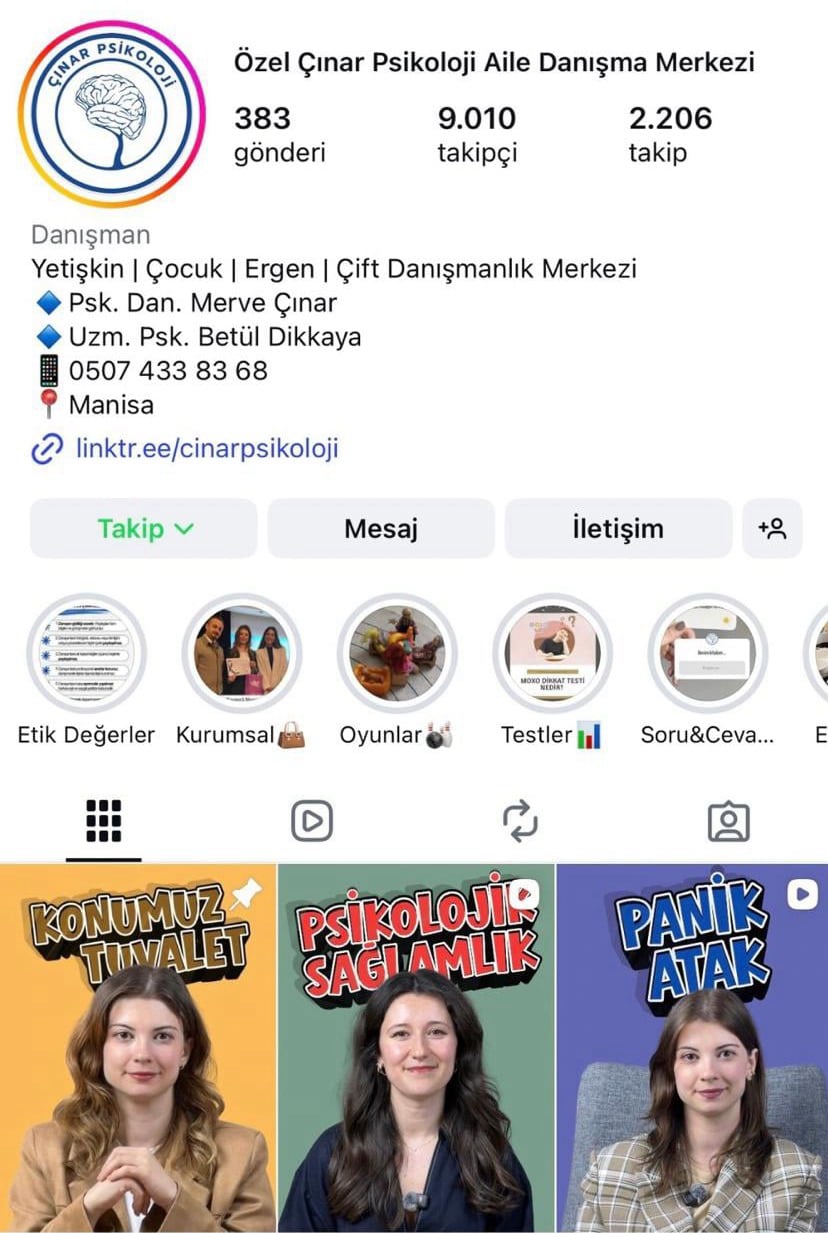Select the posts grid icon

(103, 820)
